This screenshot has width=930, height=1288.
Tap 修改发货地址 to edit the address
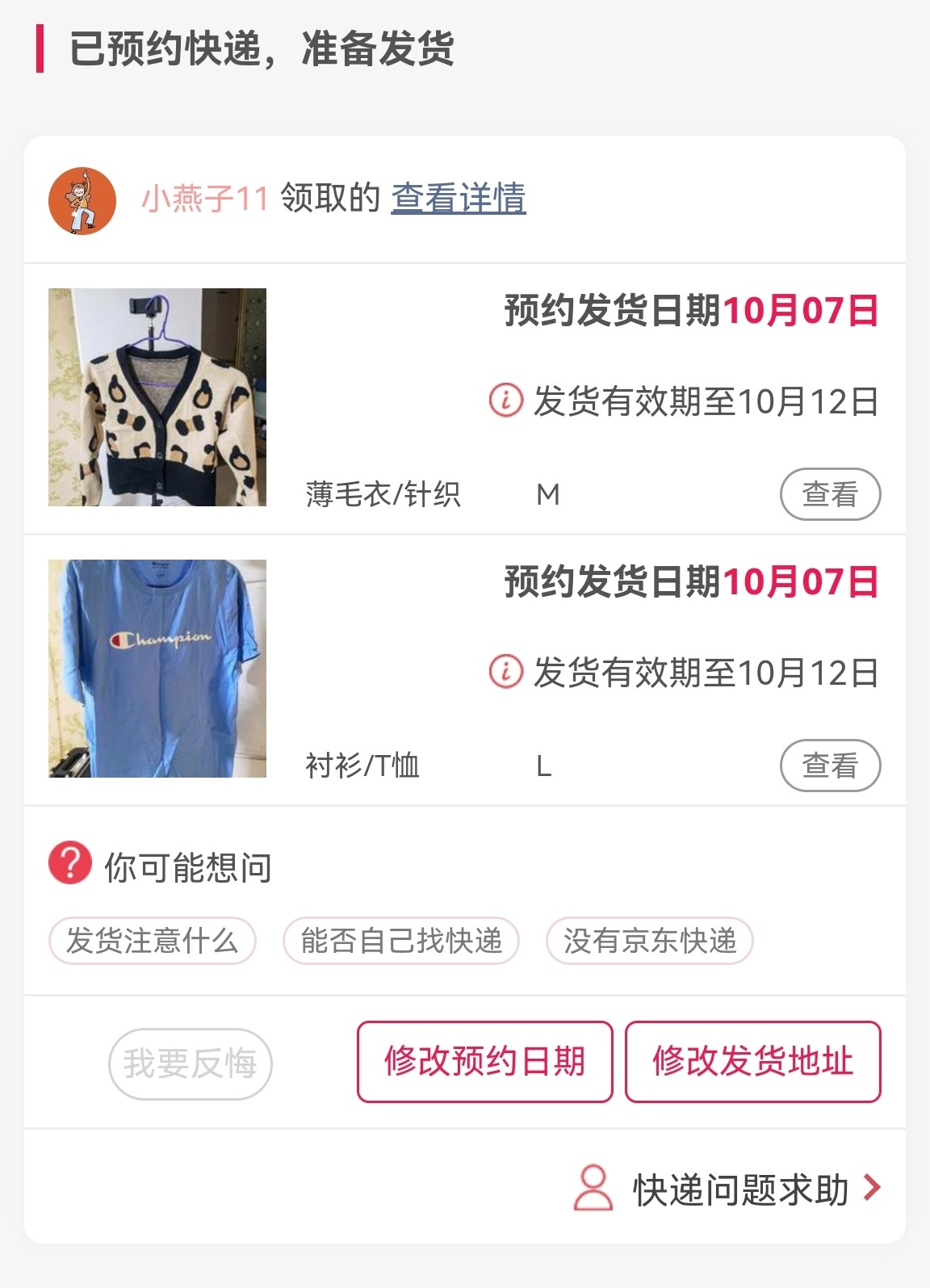pos(752,1062)
